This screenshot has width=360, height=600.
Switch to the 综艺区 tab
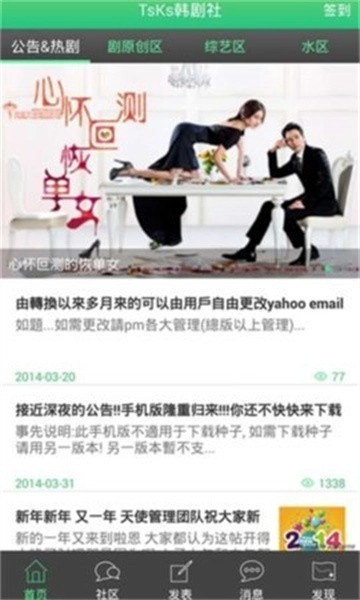pos(225,47)
